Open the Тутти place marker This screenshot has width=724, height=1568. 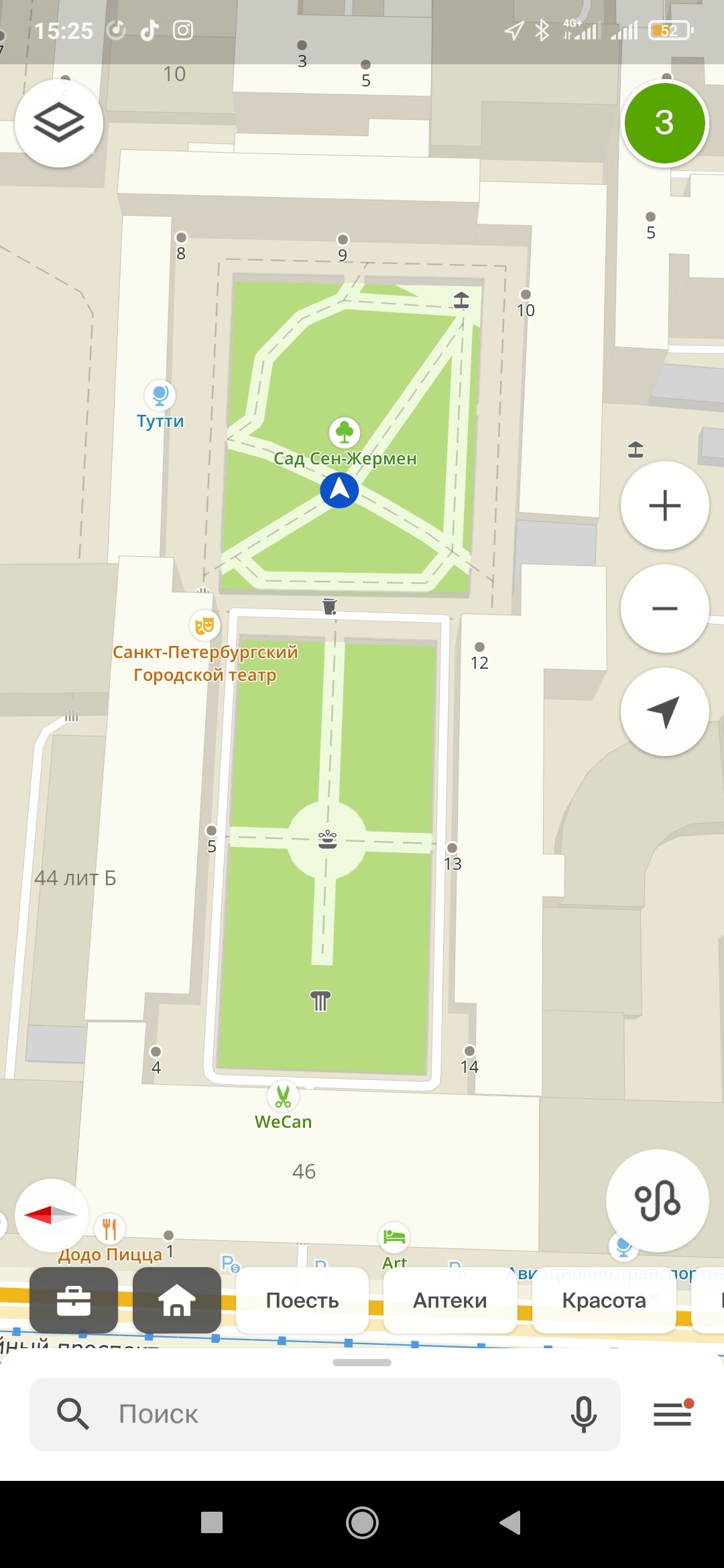coord(160,395)
